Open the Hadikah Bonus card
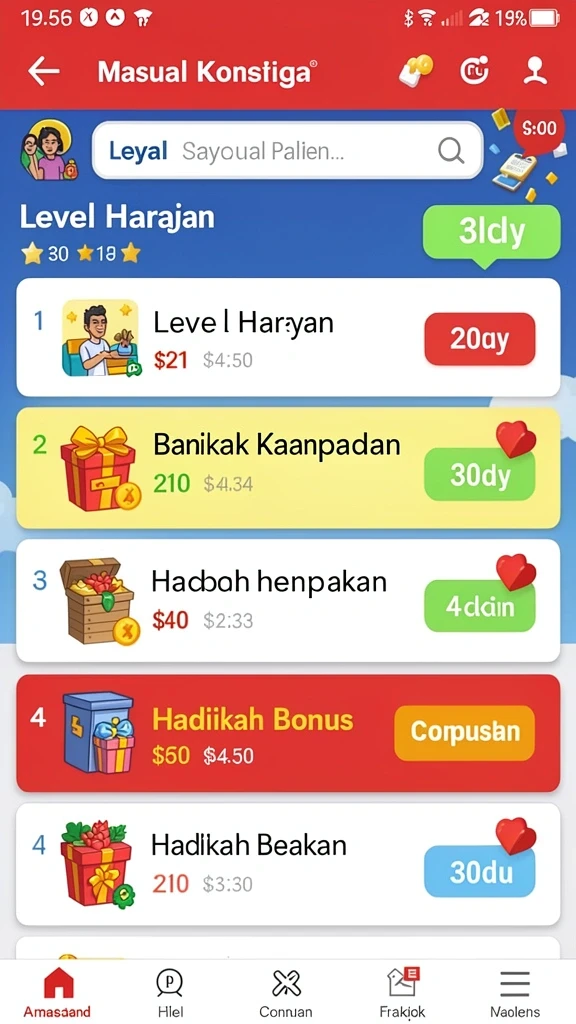The height and width of the screenshot is (1024, 576). coord(288,733)
